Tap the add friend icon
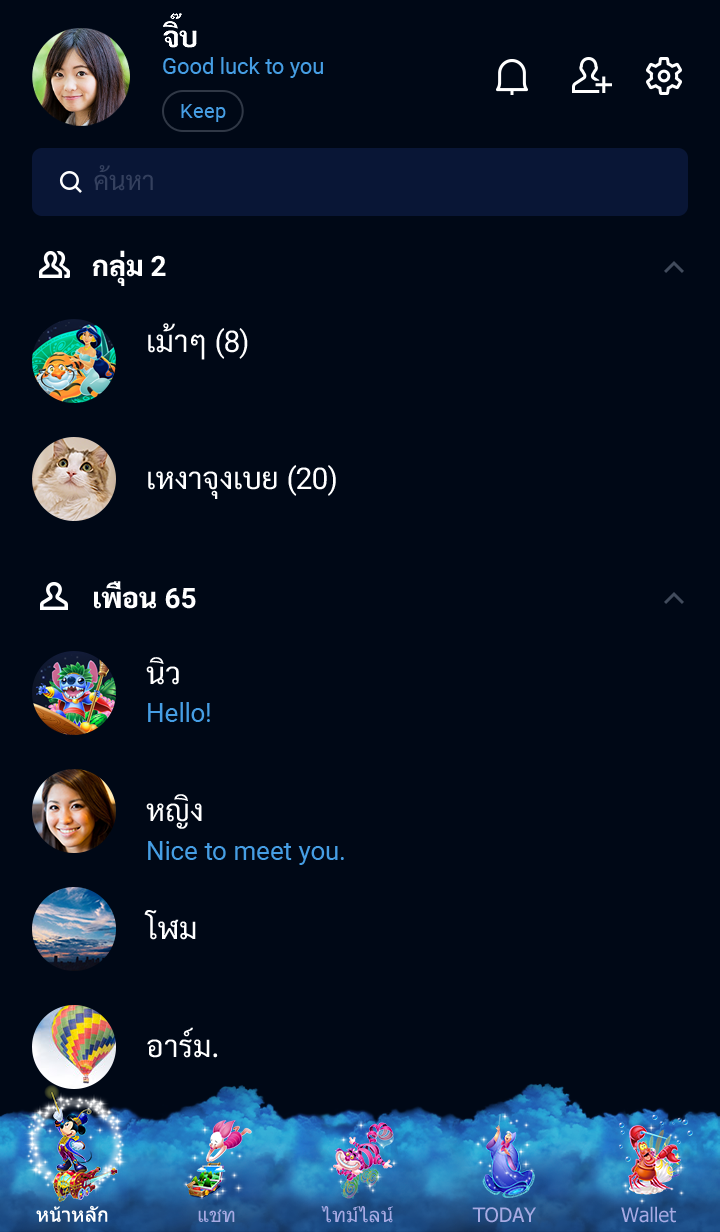 pyautogui.click(x=590, y=77)
